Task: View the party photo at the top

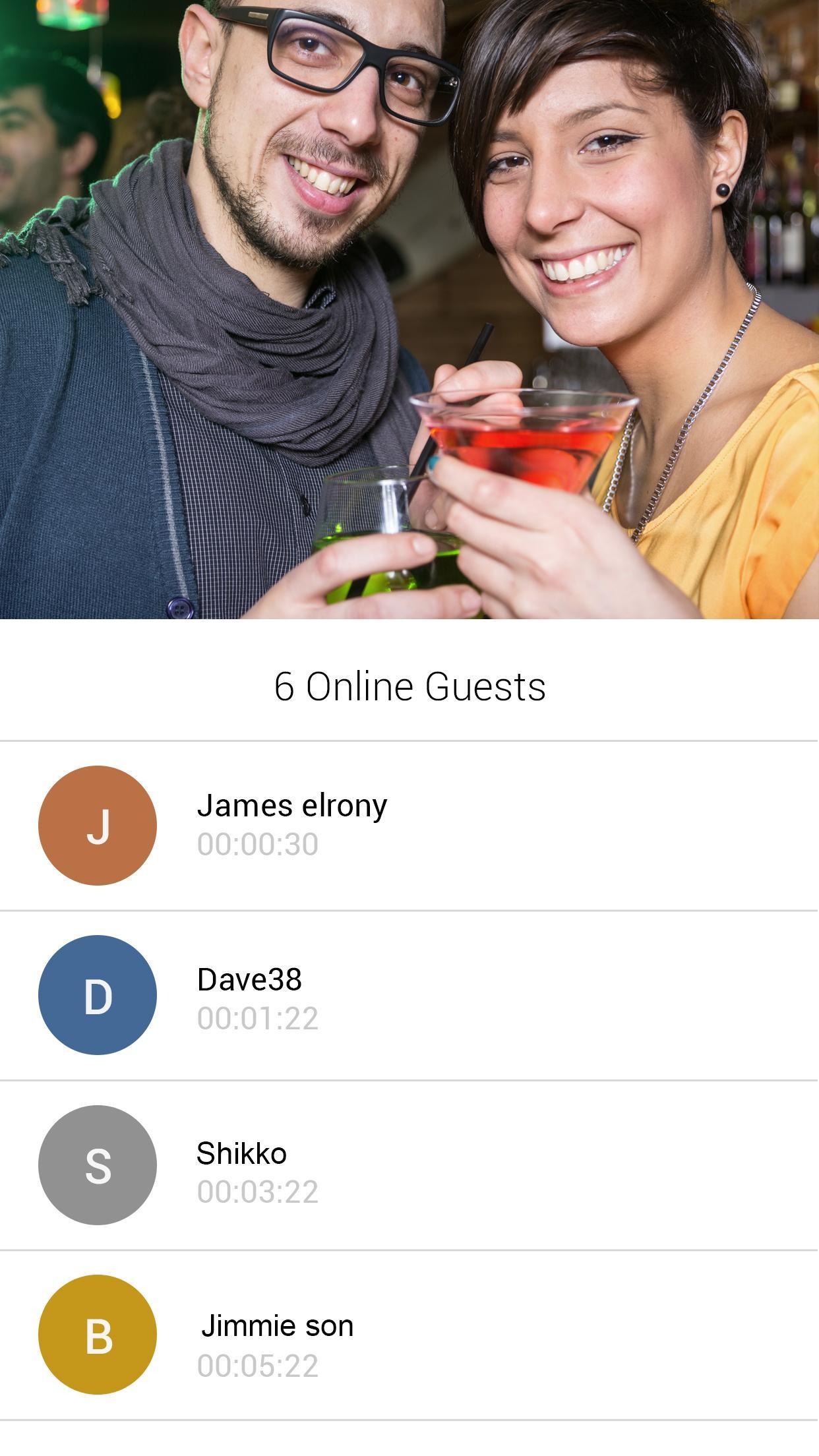Action: click(x=409, y=309)
